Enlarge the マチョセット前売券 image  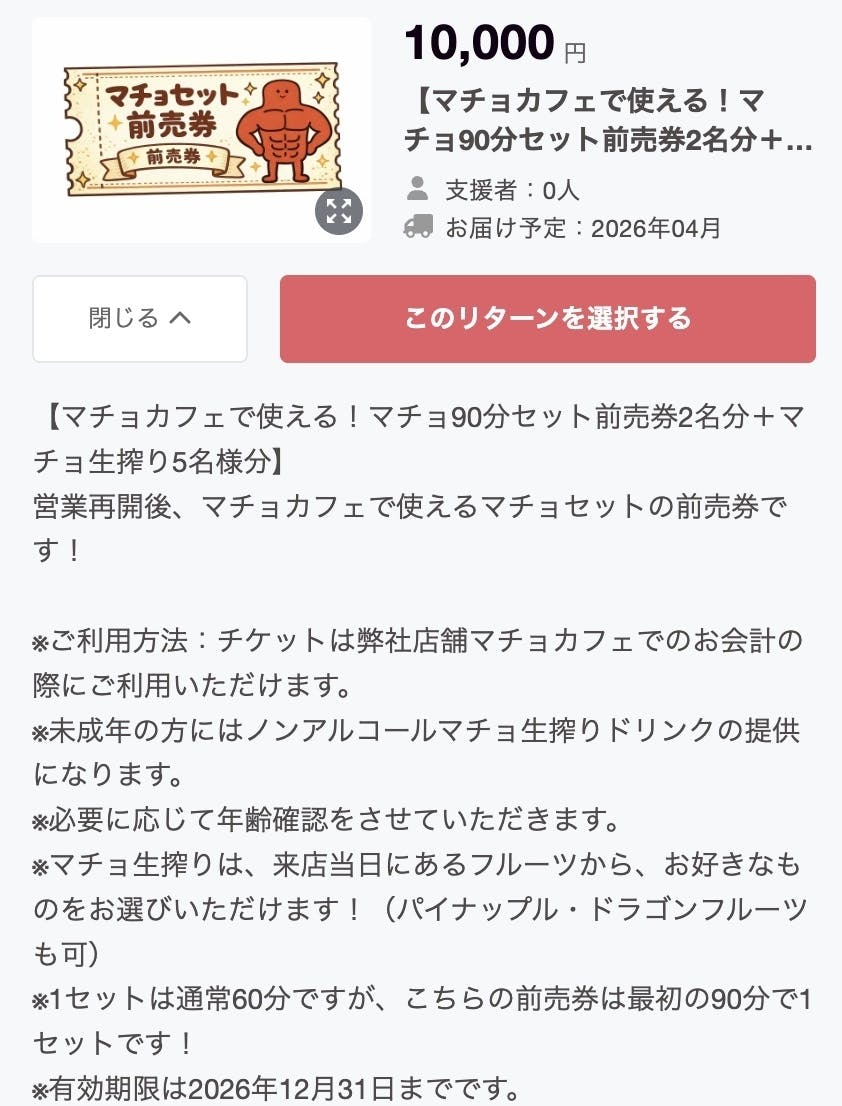339,211
